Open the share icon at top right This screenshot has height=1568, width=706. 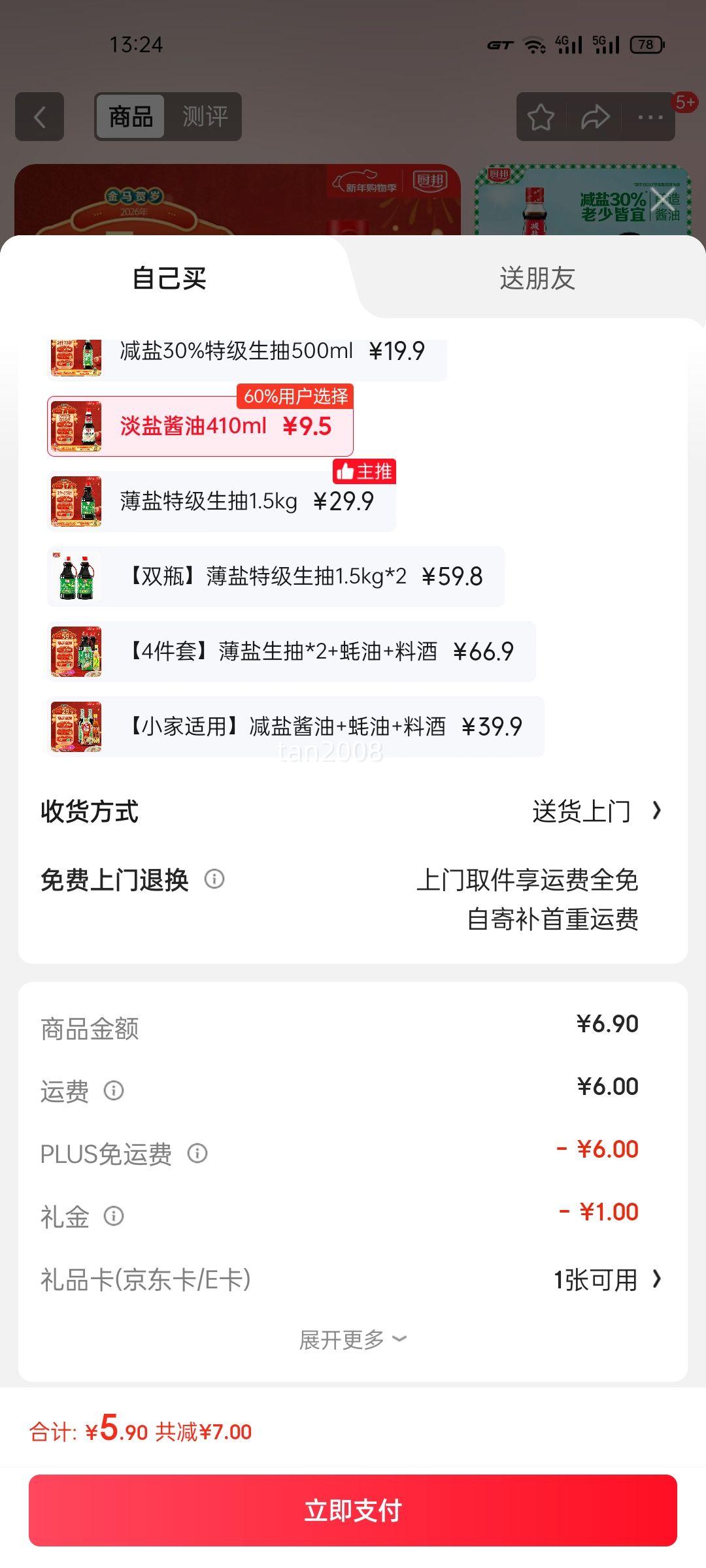[x=595, y=116]
